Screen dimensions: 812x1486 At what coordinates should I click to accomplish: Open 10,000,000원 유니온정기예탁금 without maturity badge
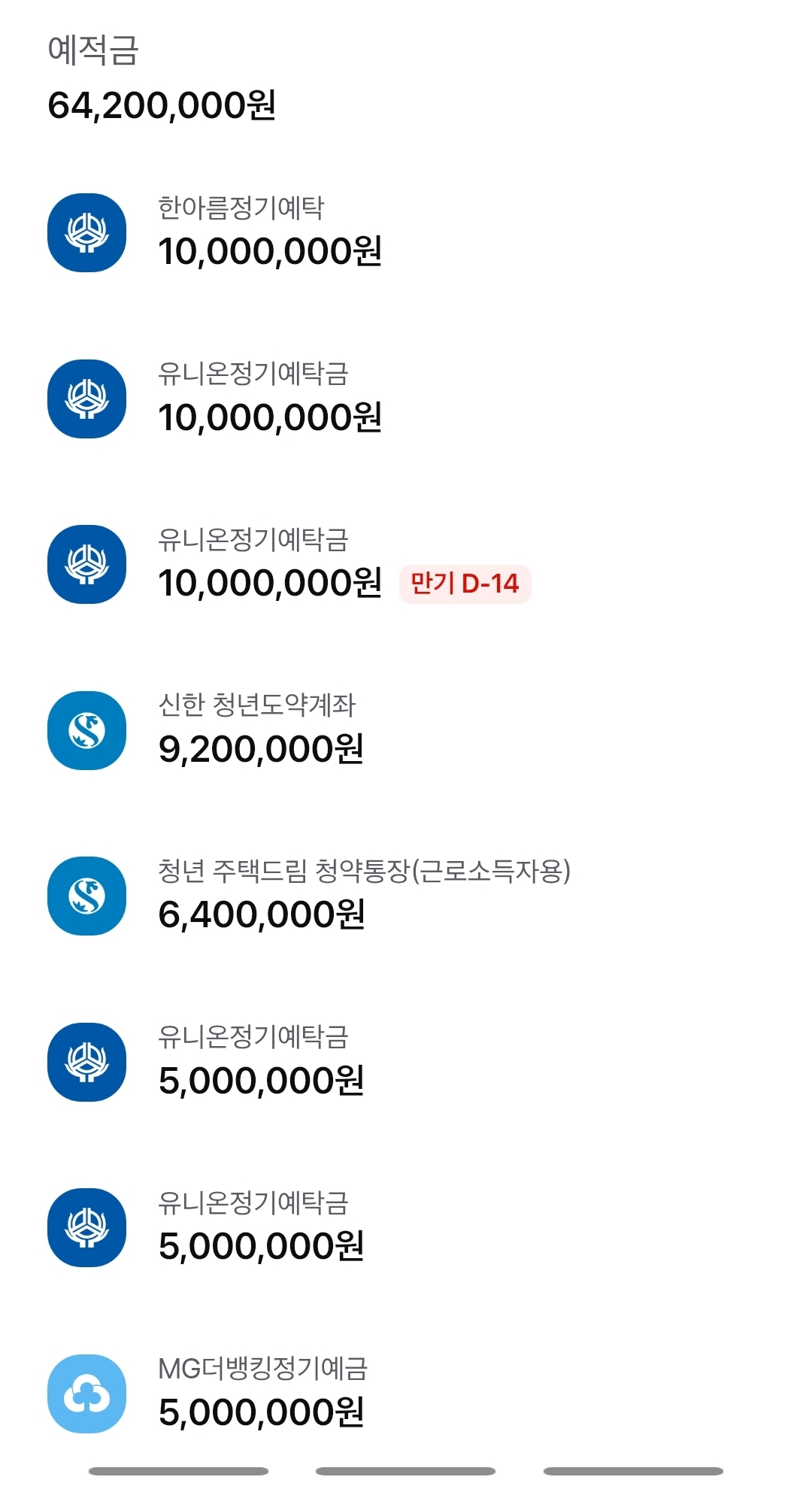coord(406,399)
